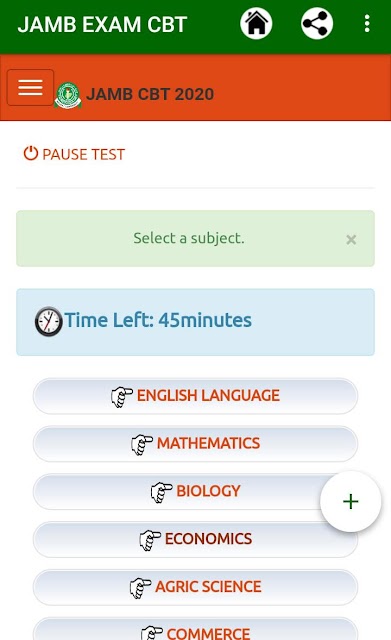Pause the test

tap(74, 154)
